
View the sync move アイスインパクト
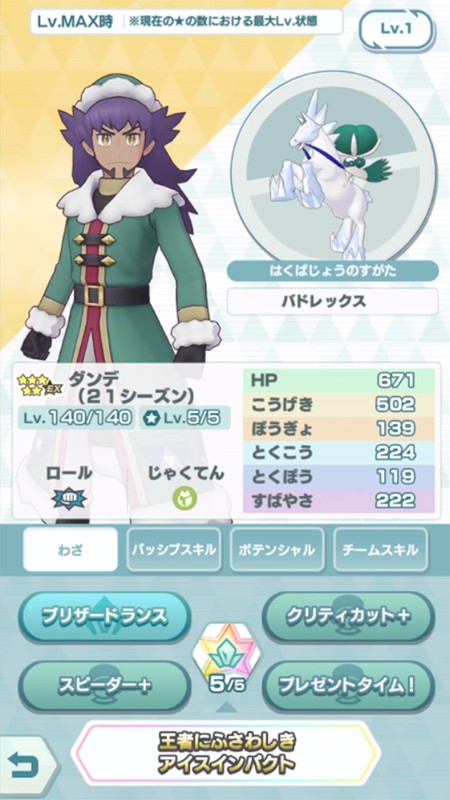(x=226, y=754)
